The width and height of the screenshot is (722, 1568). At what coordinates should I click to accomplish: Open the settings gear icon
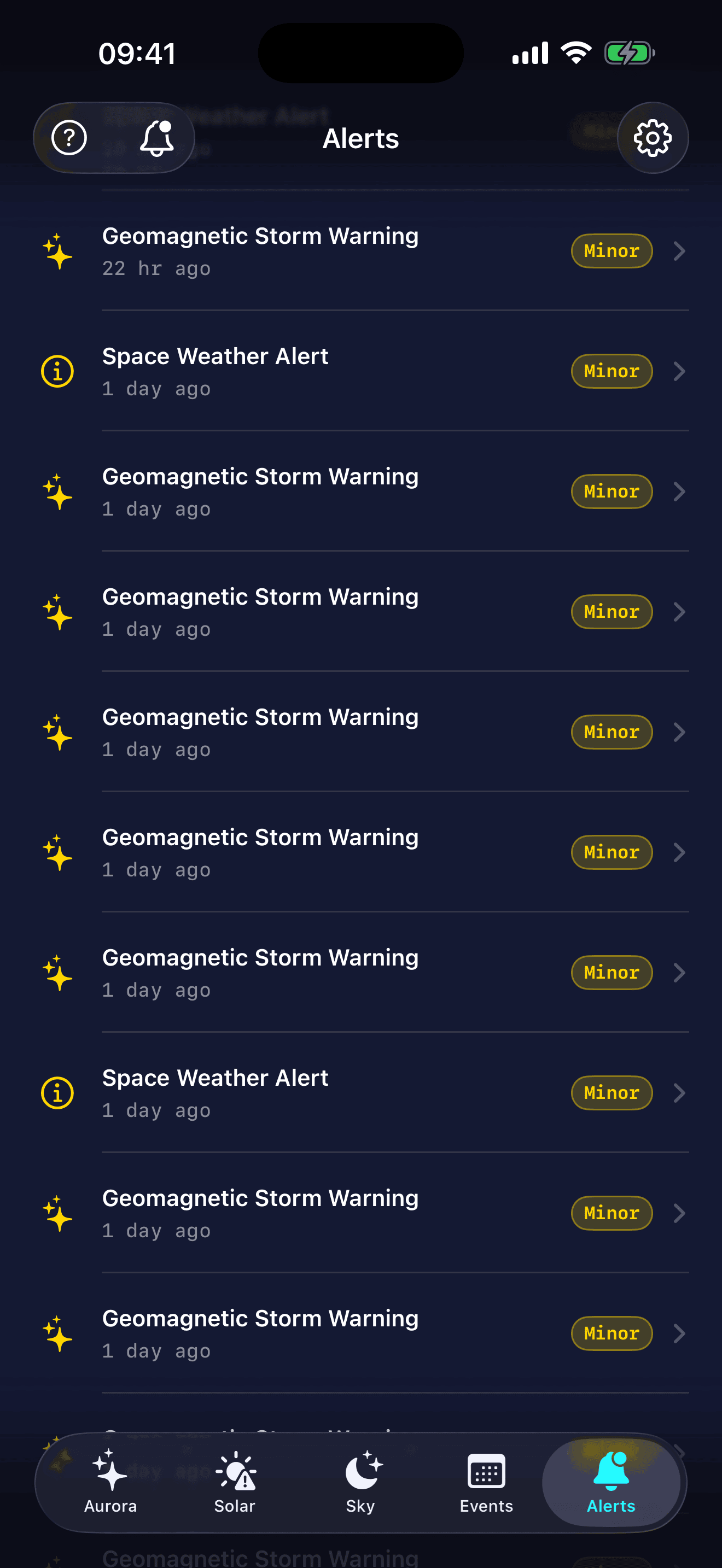[653, 138]
